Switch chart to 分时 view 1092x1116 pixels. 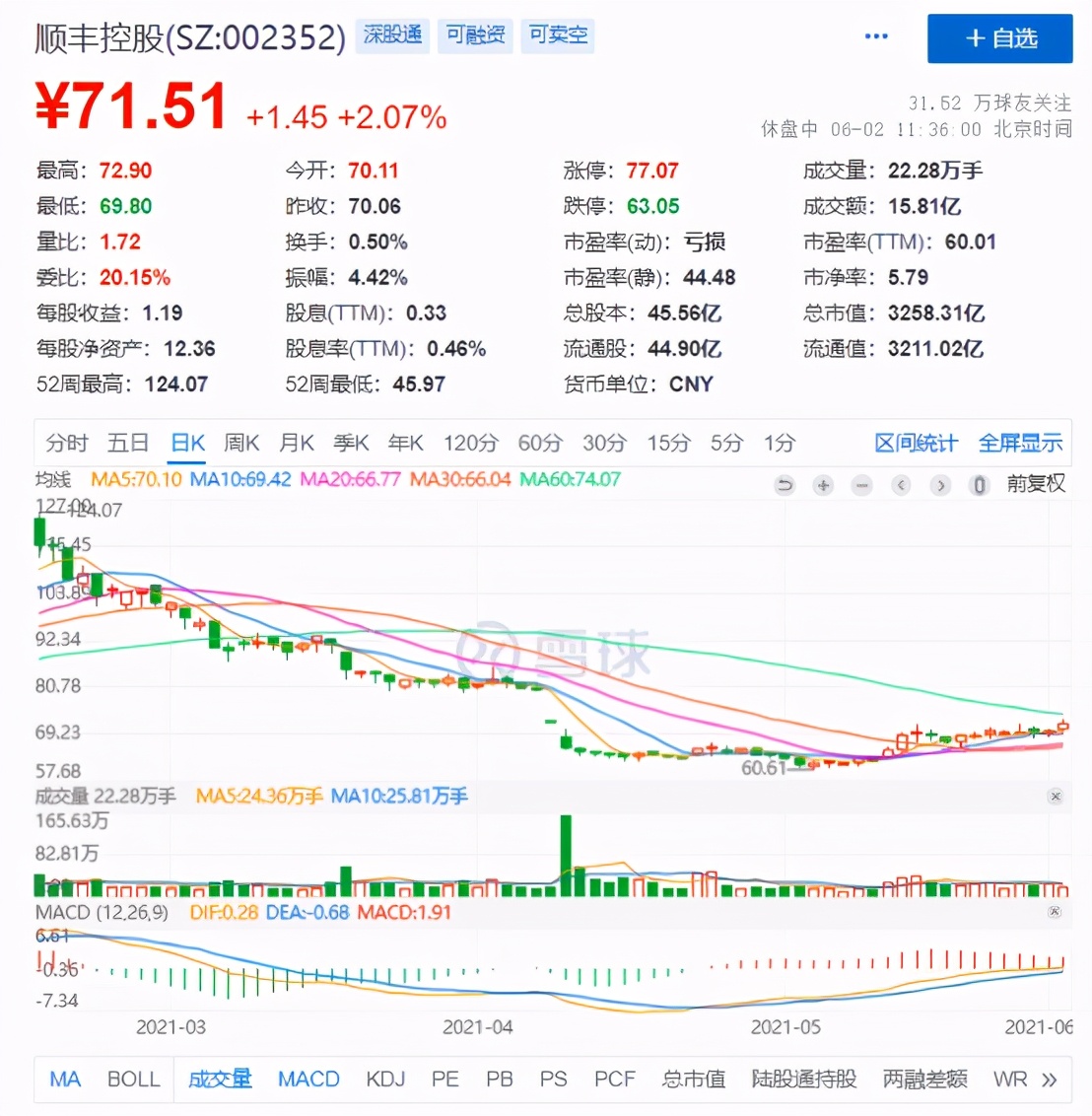(x=67, y=443)
